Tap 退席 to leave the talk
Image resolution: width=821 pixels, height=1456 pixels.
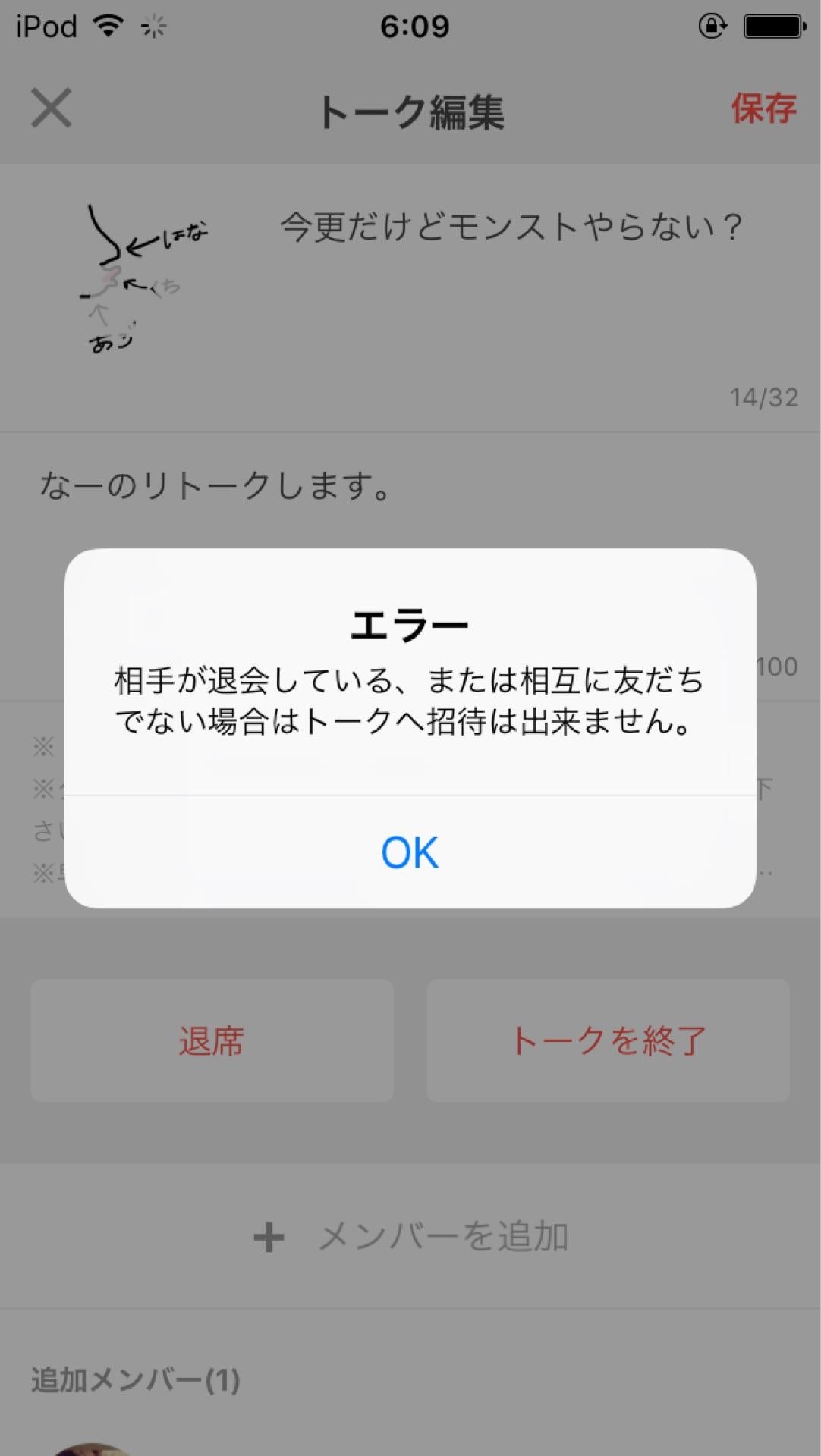coord(211,1042)
